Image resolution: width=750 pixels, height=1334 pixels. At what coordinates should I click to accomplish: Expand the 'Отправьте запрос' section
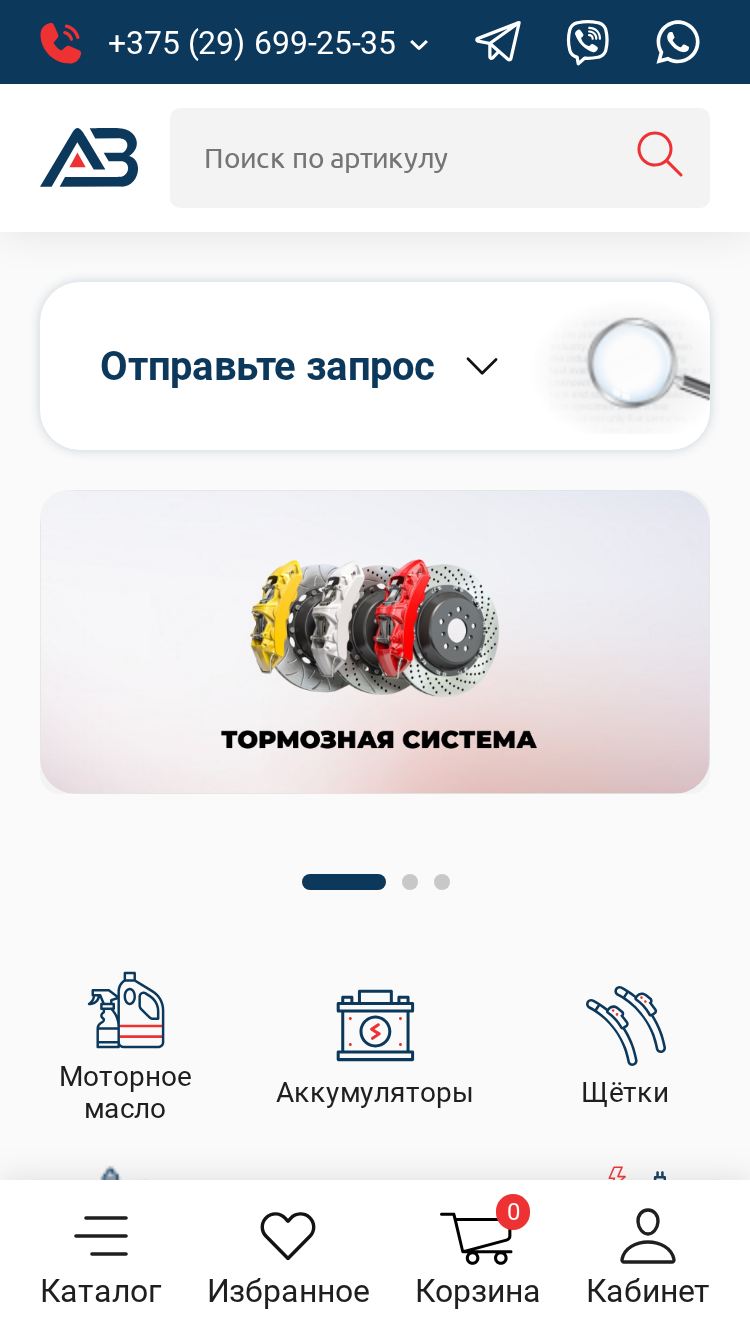pos(375,366)
